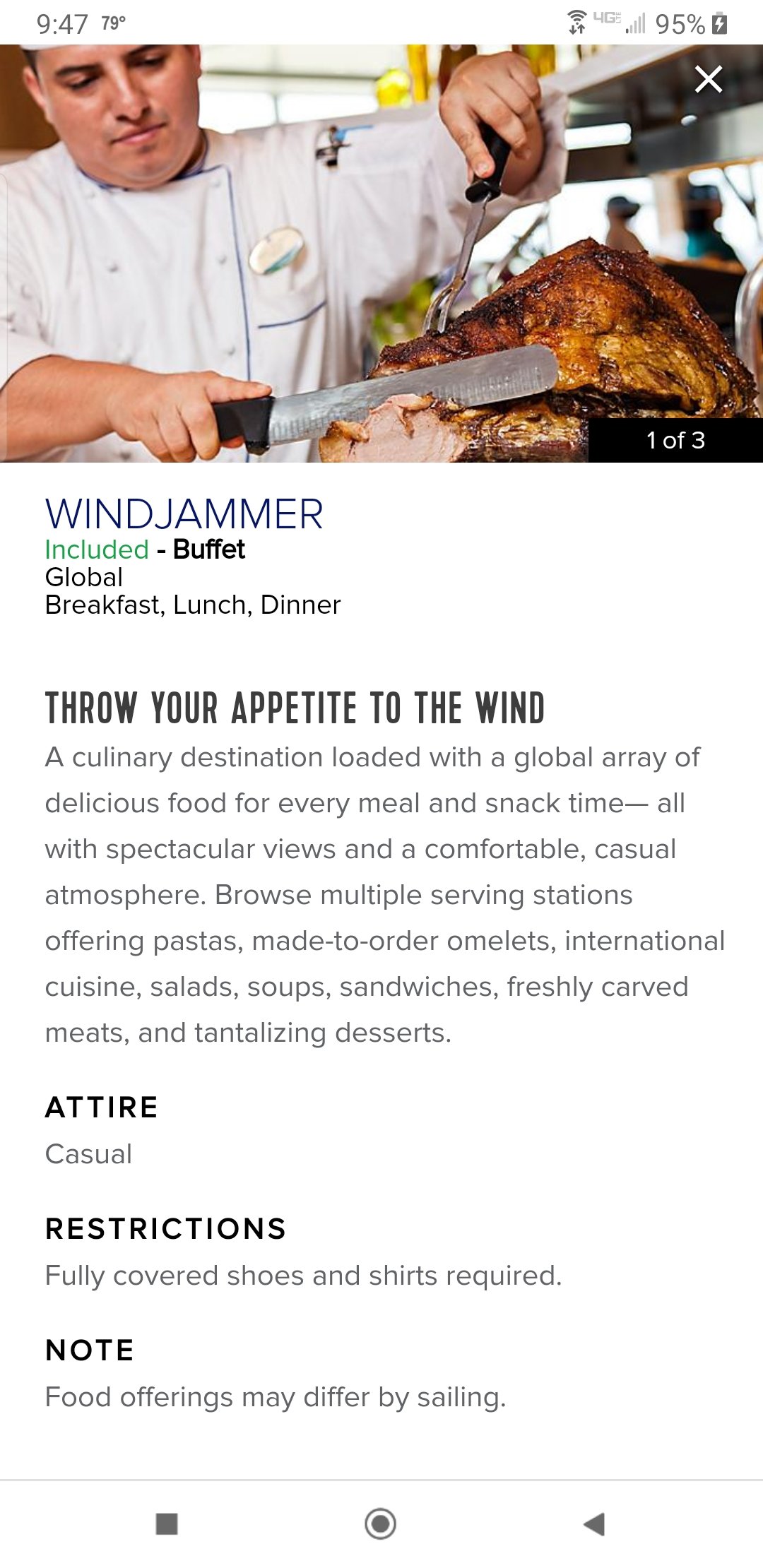Open the recent apps view

pyautogui.click(x=167, y=1524)
